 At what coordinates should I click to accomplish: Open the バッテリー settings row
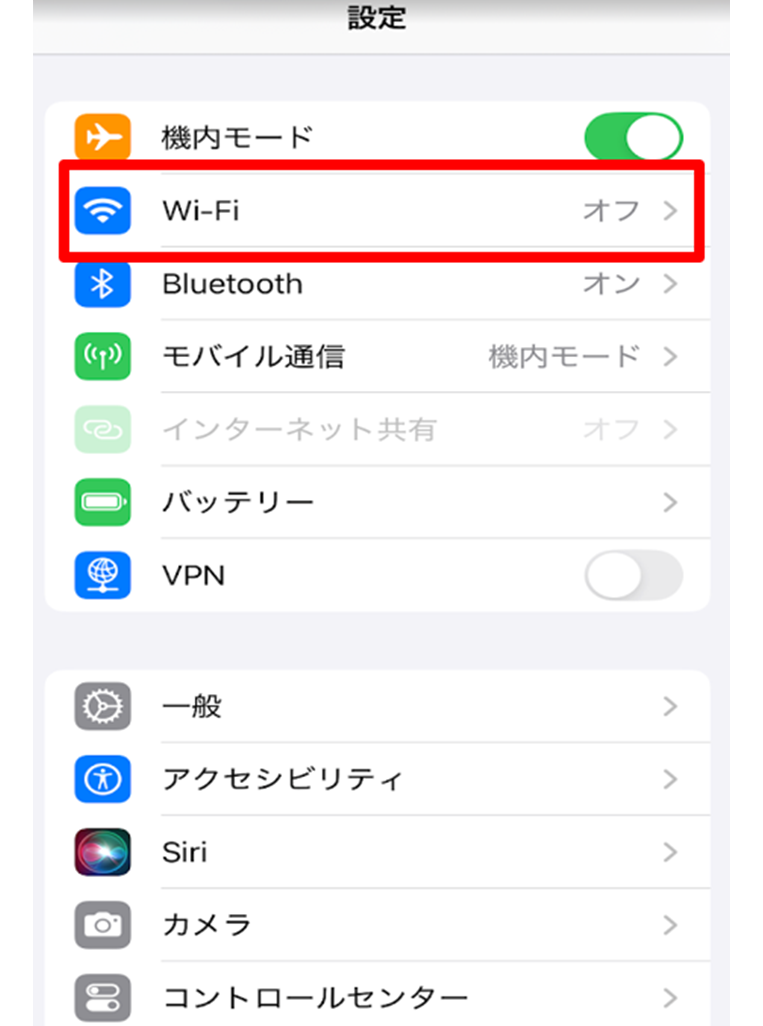(380, 501)
